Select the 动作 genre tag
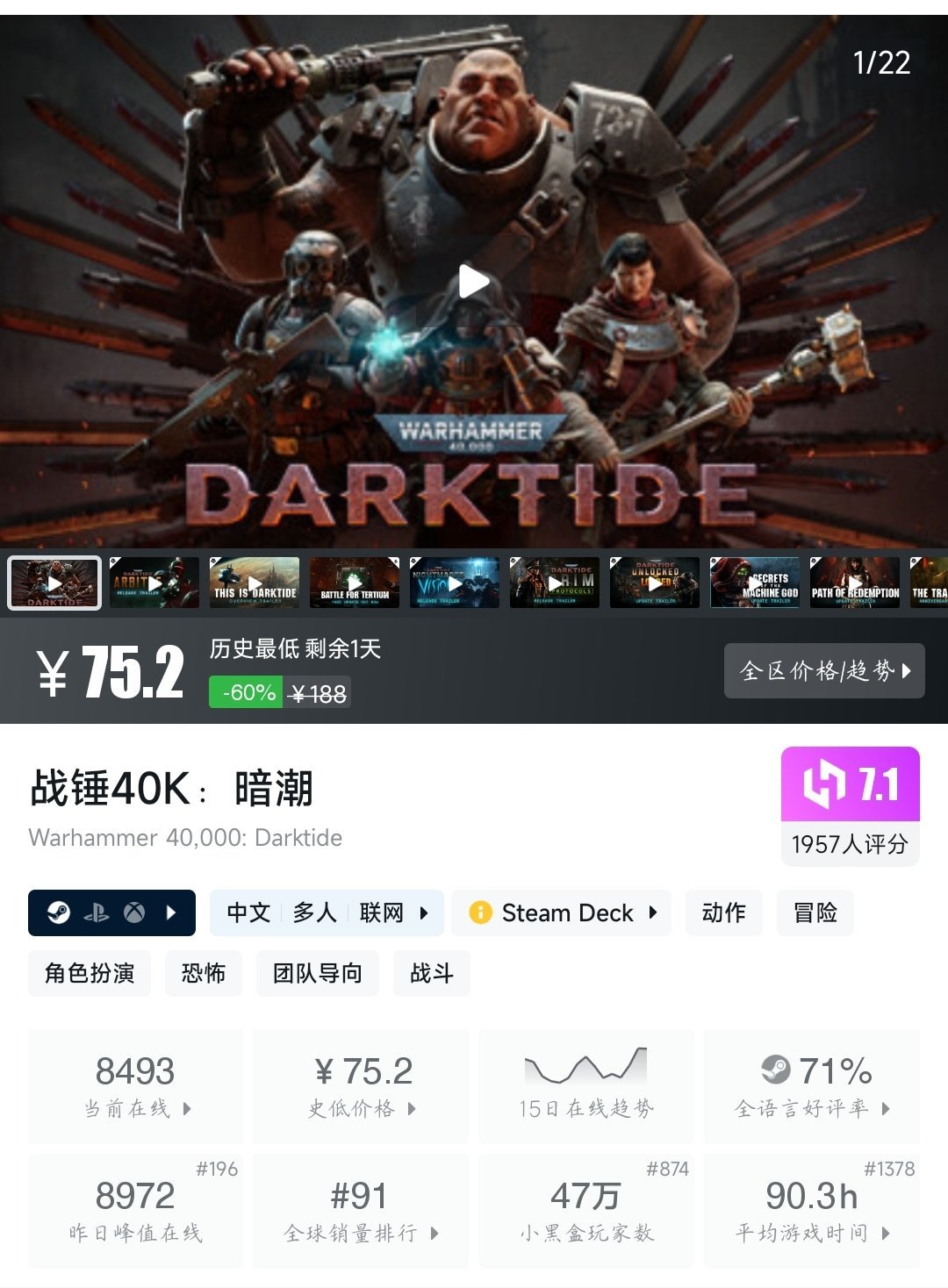This screenshot has width=948, height=1288. [724, 913]
